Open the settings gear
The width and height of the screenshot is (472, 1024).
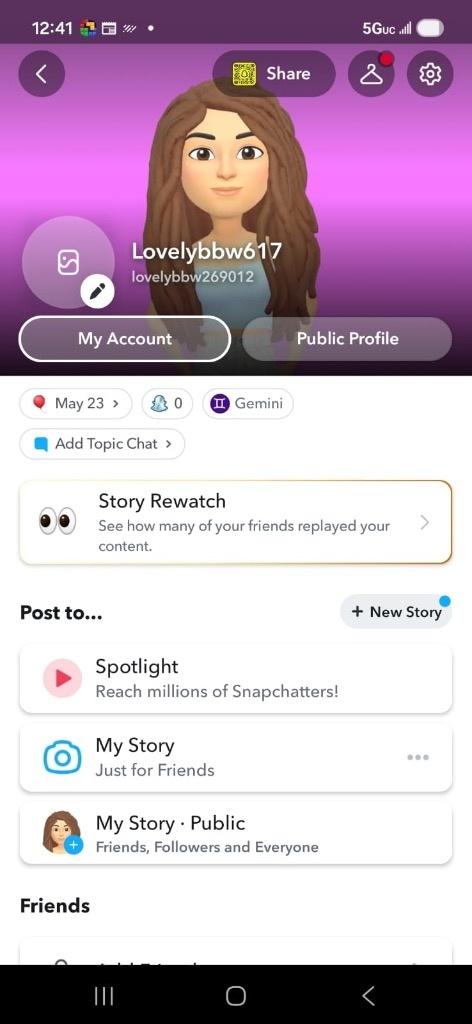click(x=430, y=74)
